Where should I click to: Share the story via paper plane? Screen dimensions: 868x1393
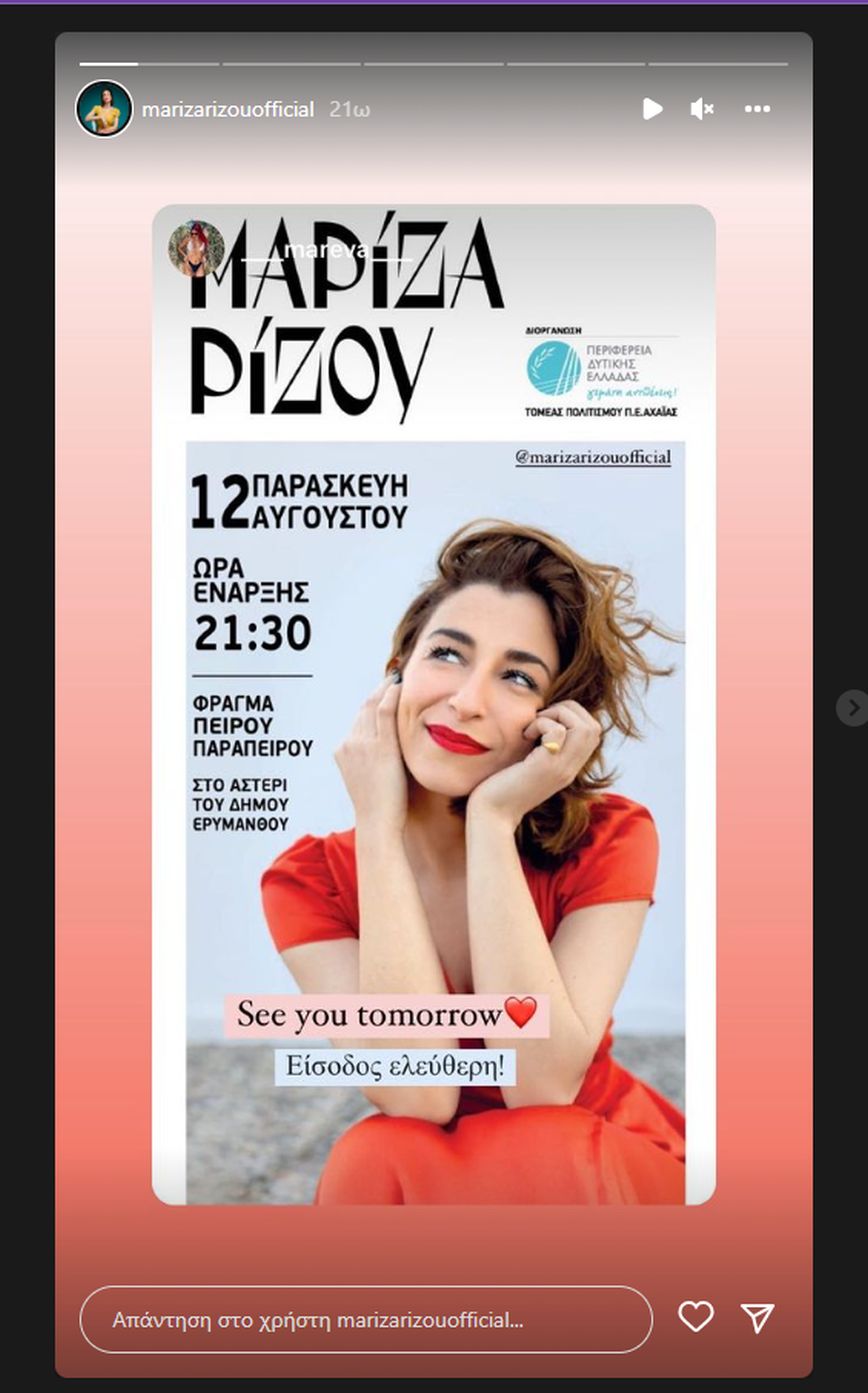[x=758, y=1317]
